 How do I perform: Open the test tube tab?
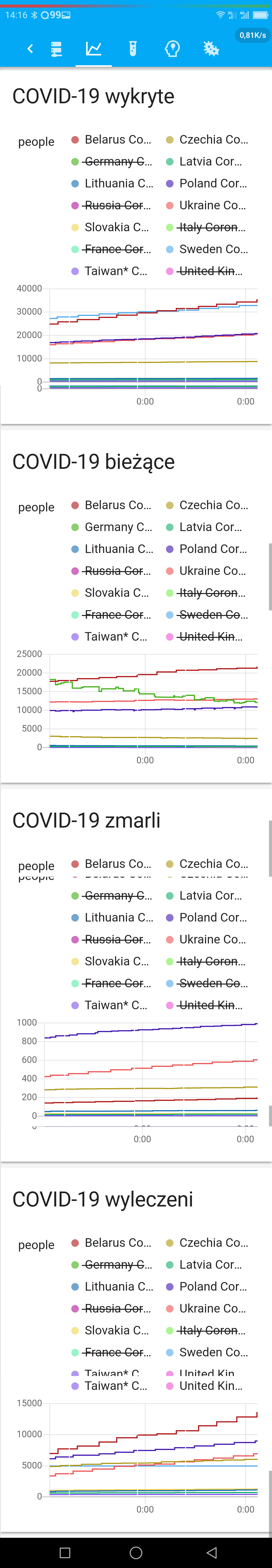(133, 49)
